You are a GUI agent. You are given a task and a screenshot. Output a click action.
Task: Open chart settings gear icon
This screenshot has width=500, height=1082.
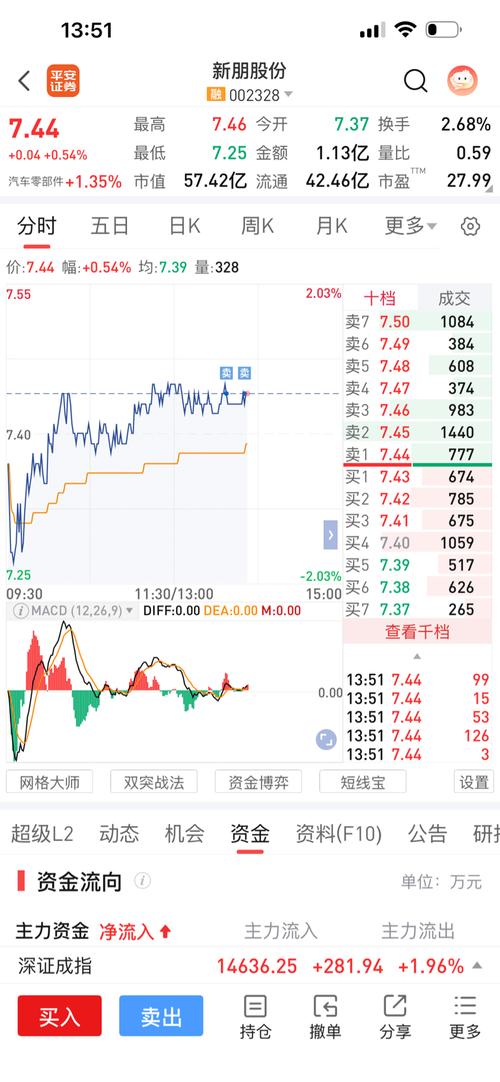click(470, 226)
